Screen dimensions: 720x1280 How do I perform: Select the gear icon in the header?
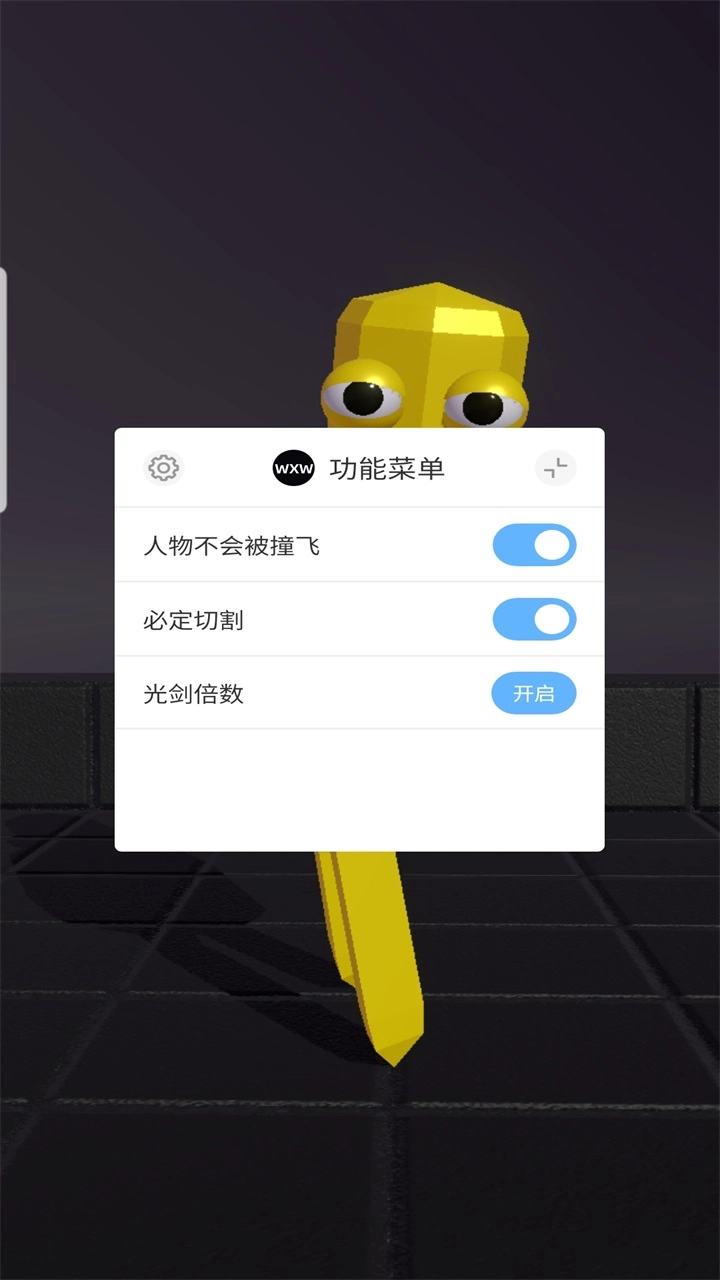(x=163, y=468)
